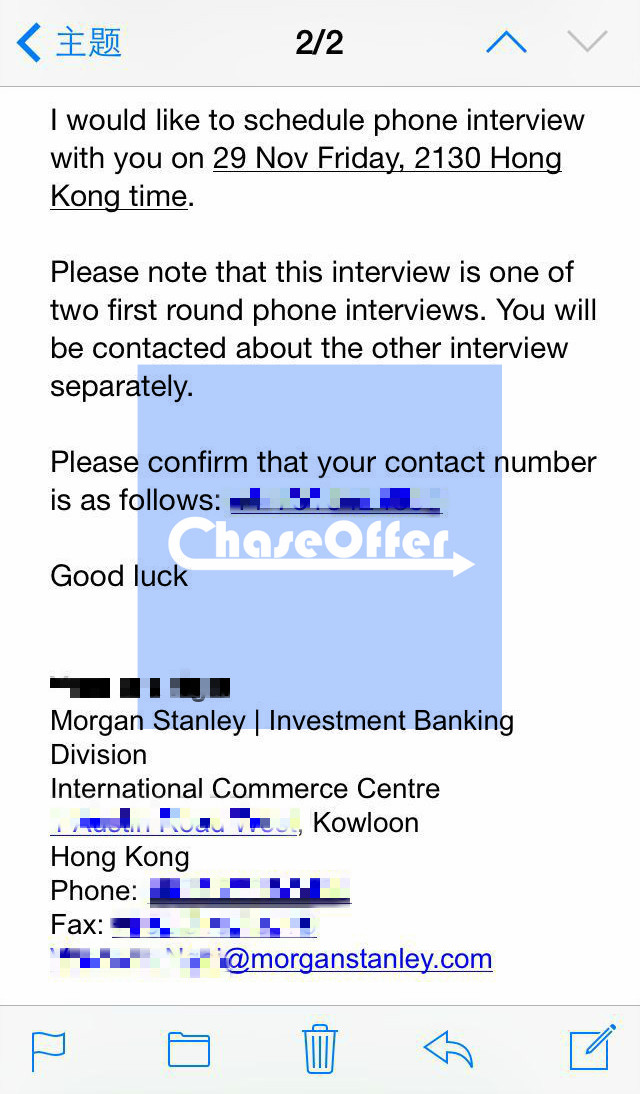Tap the blurred contact number link

(336, 500)
